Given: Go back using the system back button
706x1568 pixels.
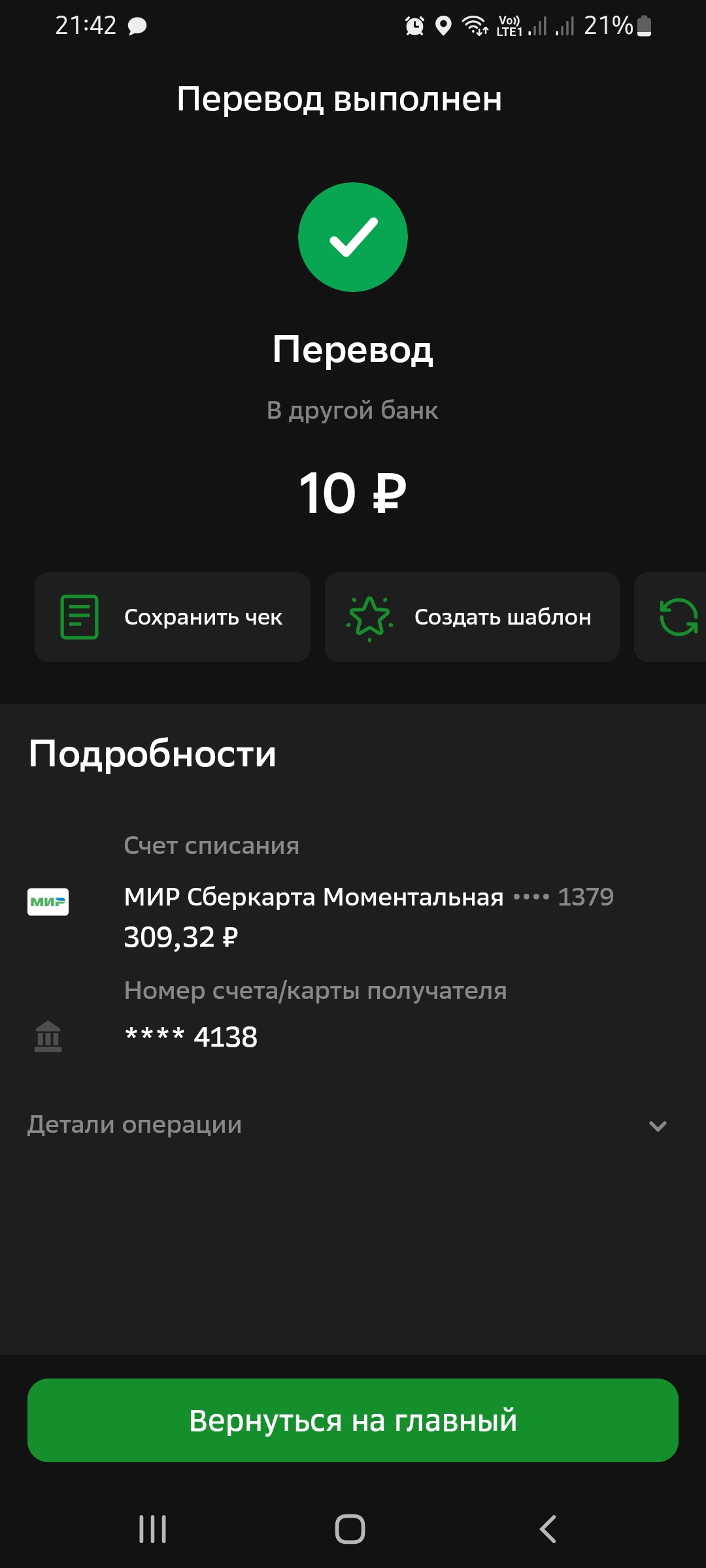Looking at the screenshot, I should pos(548,1529).
